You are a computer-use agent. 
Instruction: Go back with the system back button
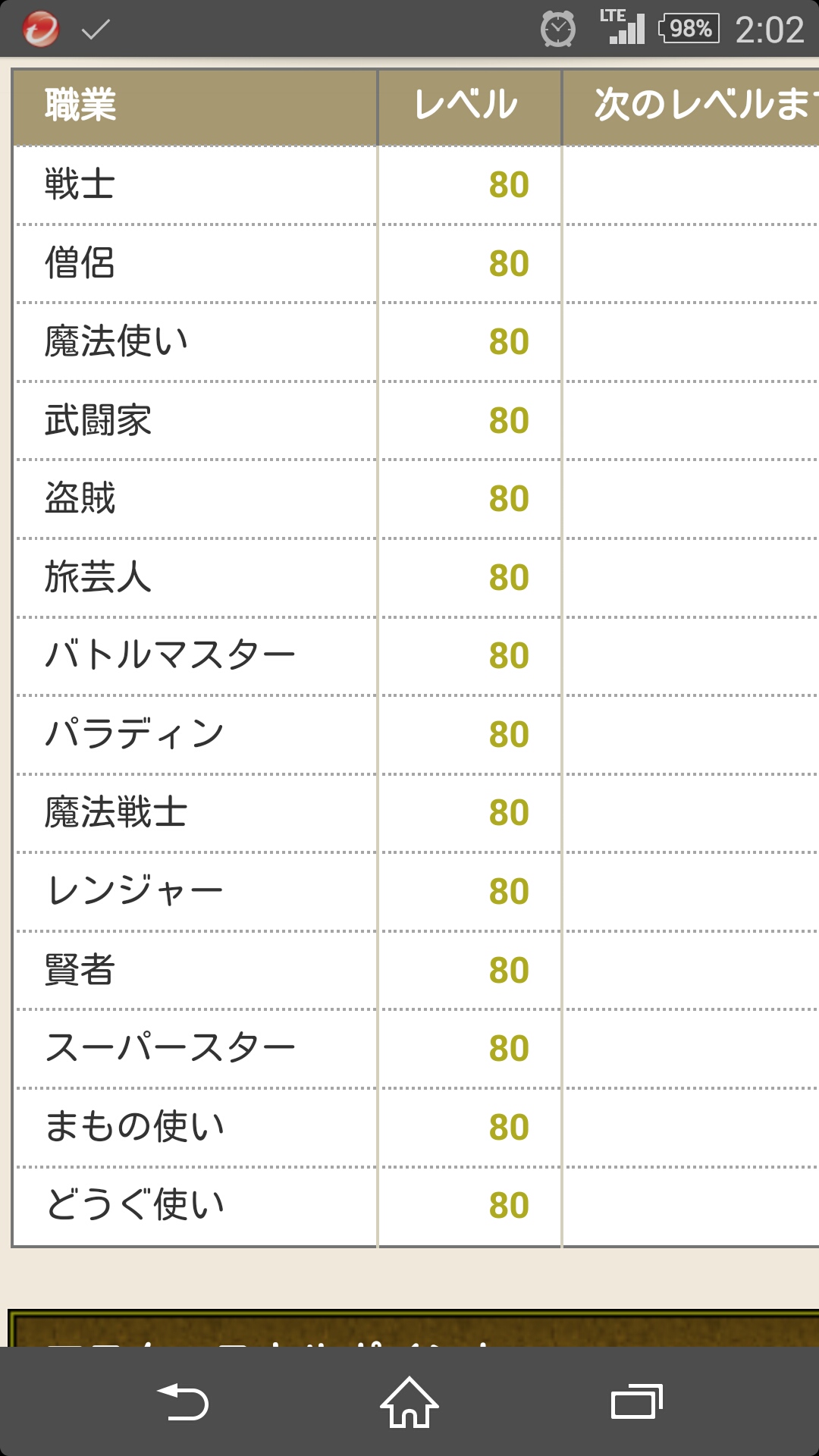coord(182,1402)
